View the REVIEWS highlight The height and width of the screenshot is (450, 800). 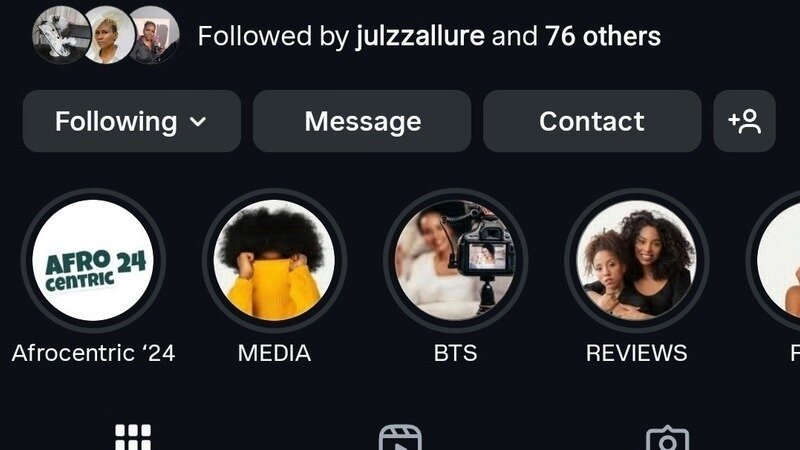pyautogui.click(x=636, y=260)
